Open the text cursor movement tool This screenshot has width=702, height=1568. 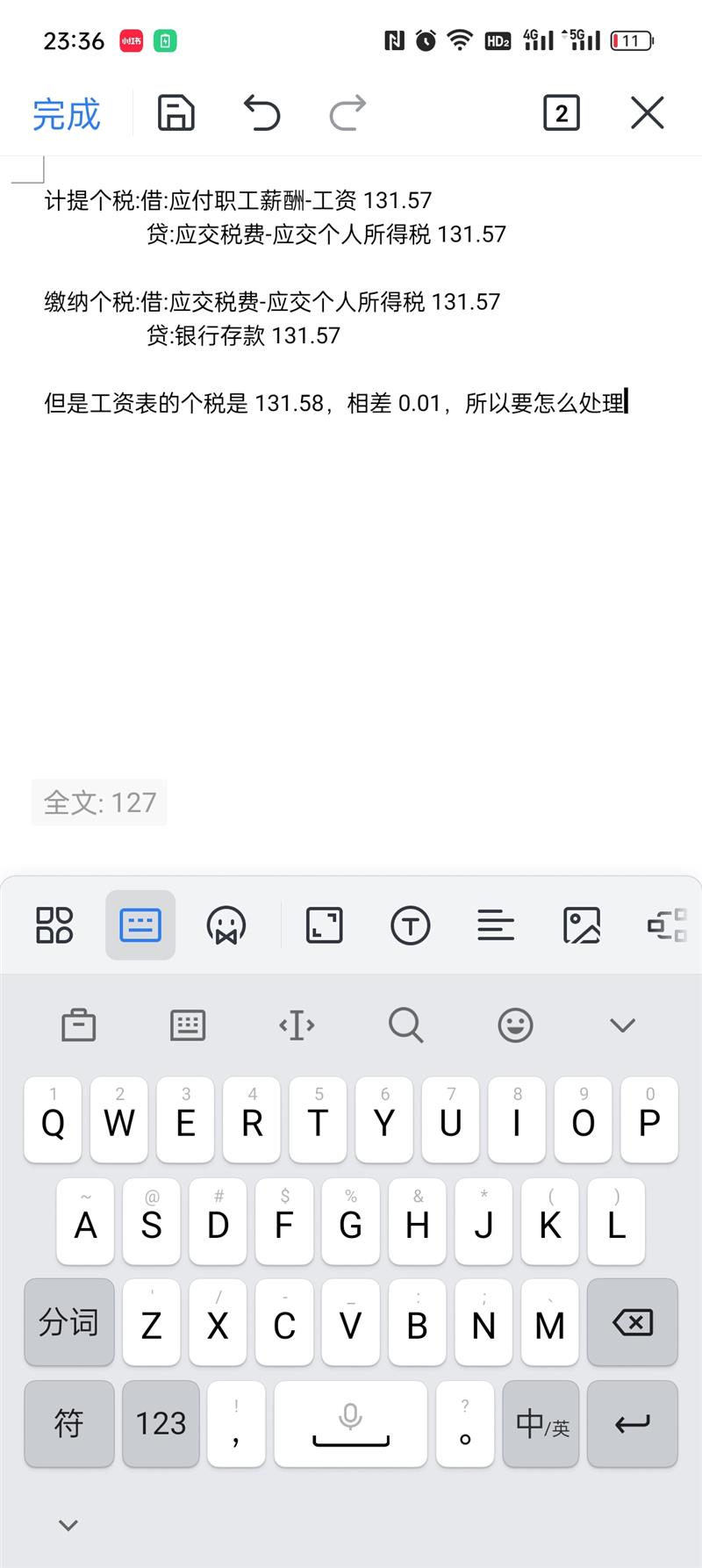tap(297, 1025)
